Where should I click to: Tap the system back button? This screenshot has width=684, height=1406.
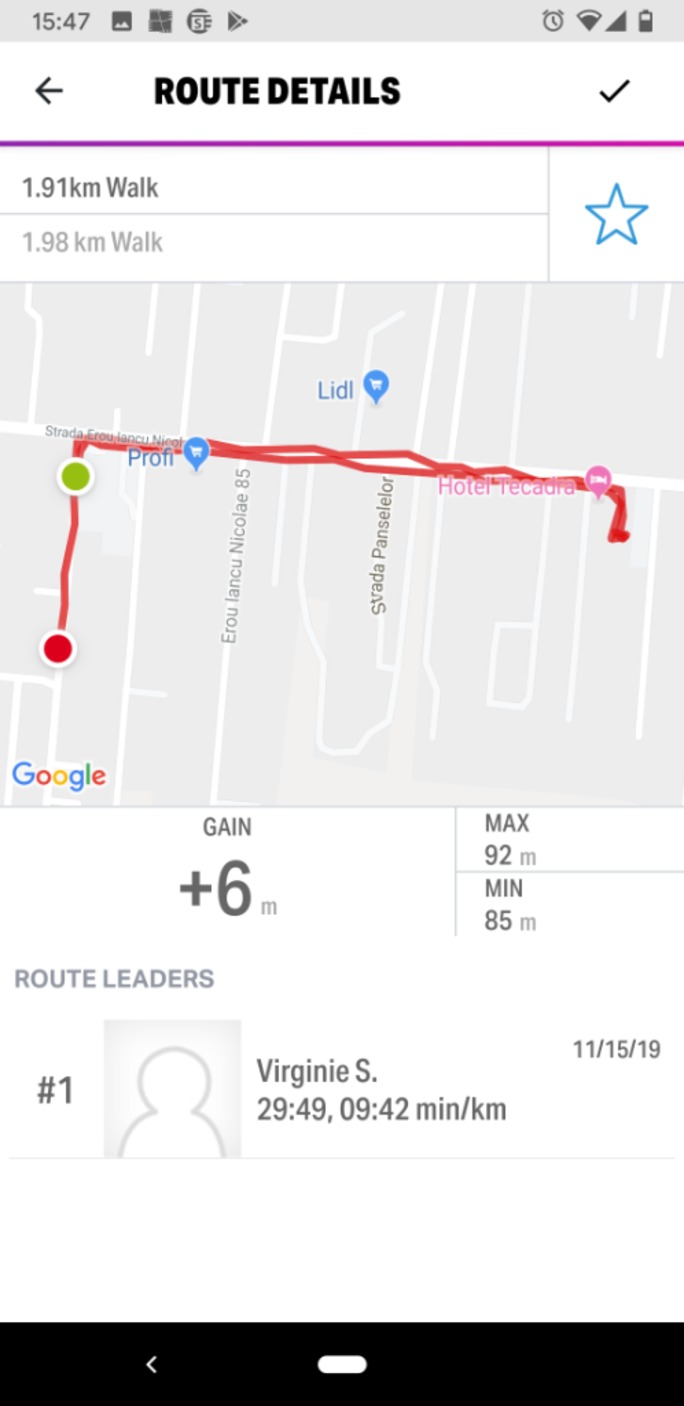pyautogui.click(x=152, y=1364)
